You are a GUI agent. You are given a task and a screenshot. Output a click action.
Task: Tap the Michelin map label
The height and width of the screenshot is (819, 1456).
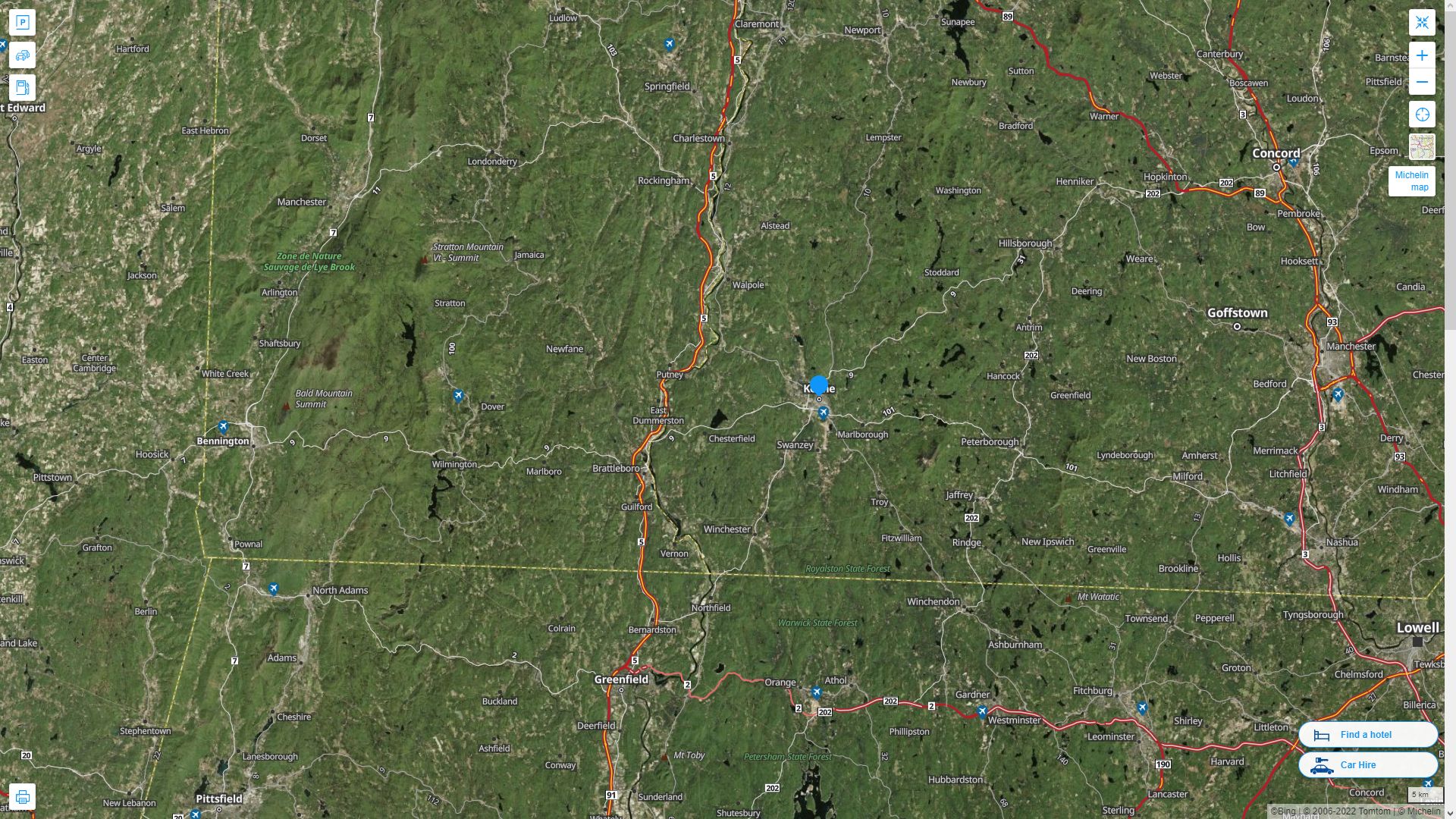coord(1411,181)
